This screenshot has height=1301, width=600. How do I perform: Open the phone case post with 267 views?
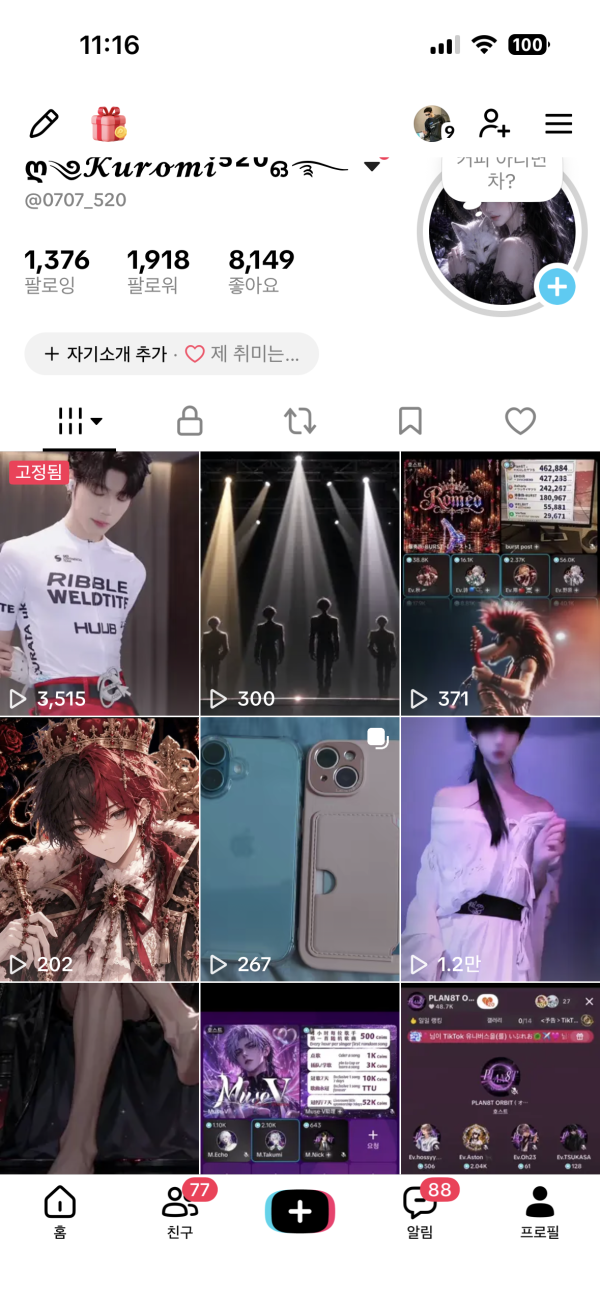tap(300, 849)
